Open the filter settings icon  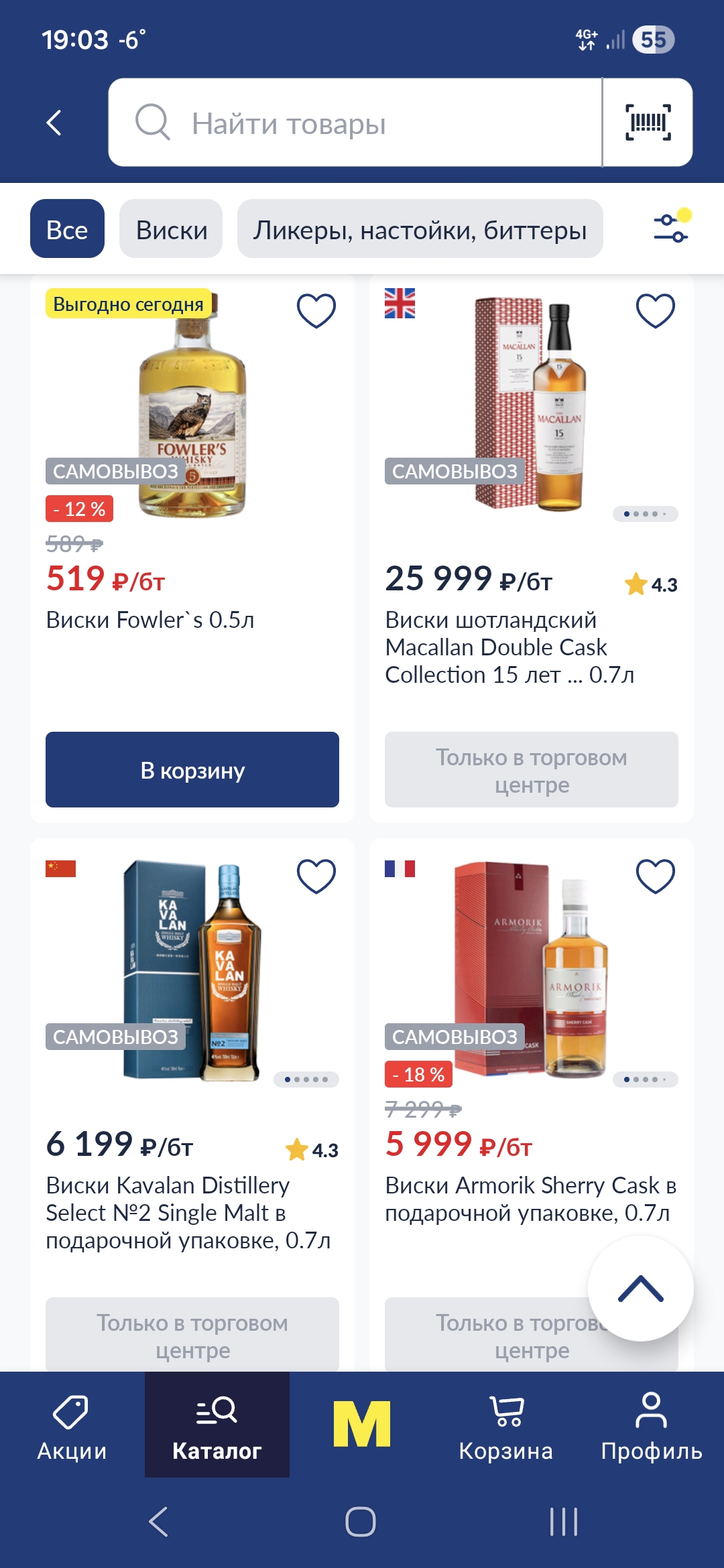point(671,226)
